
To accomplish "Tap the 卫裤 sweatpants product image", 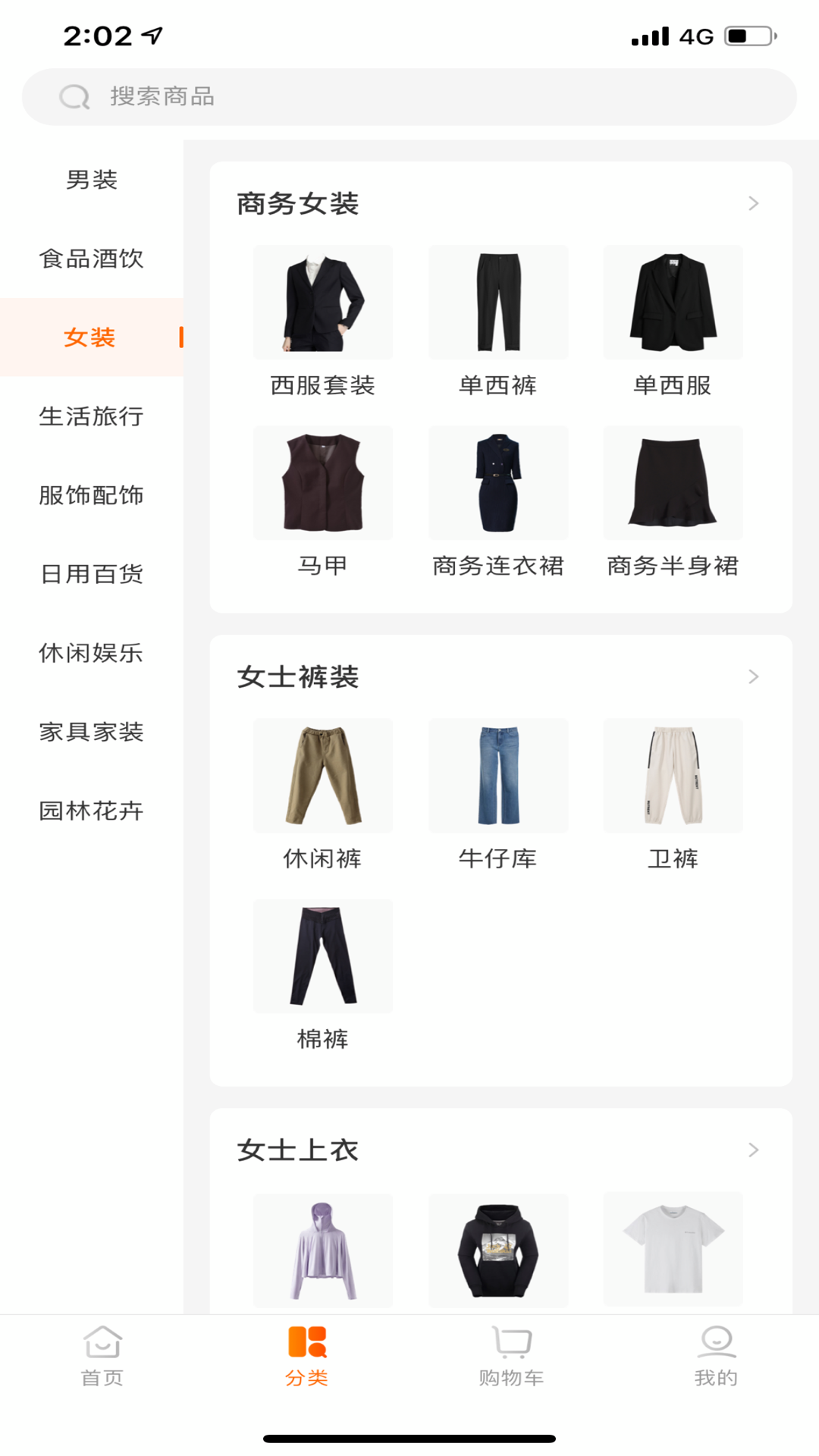I will pos(672,775).
